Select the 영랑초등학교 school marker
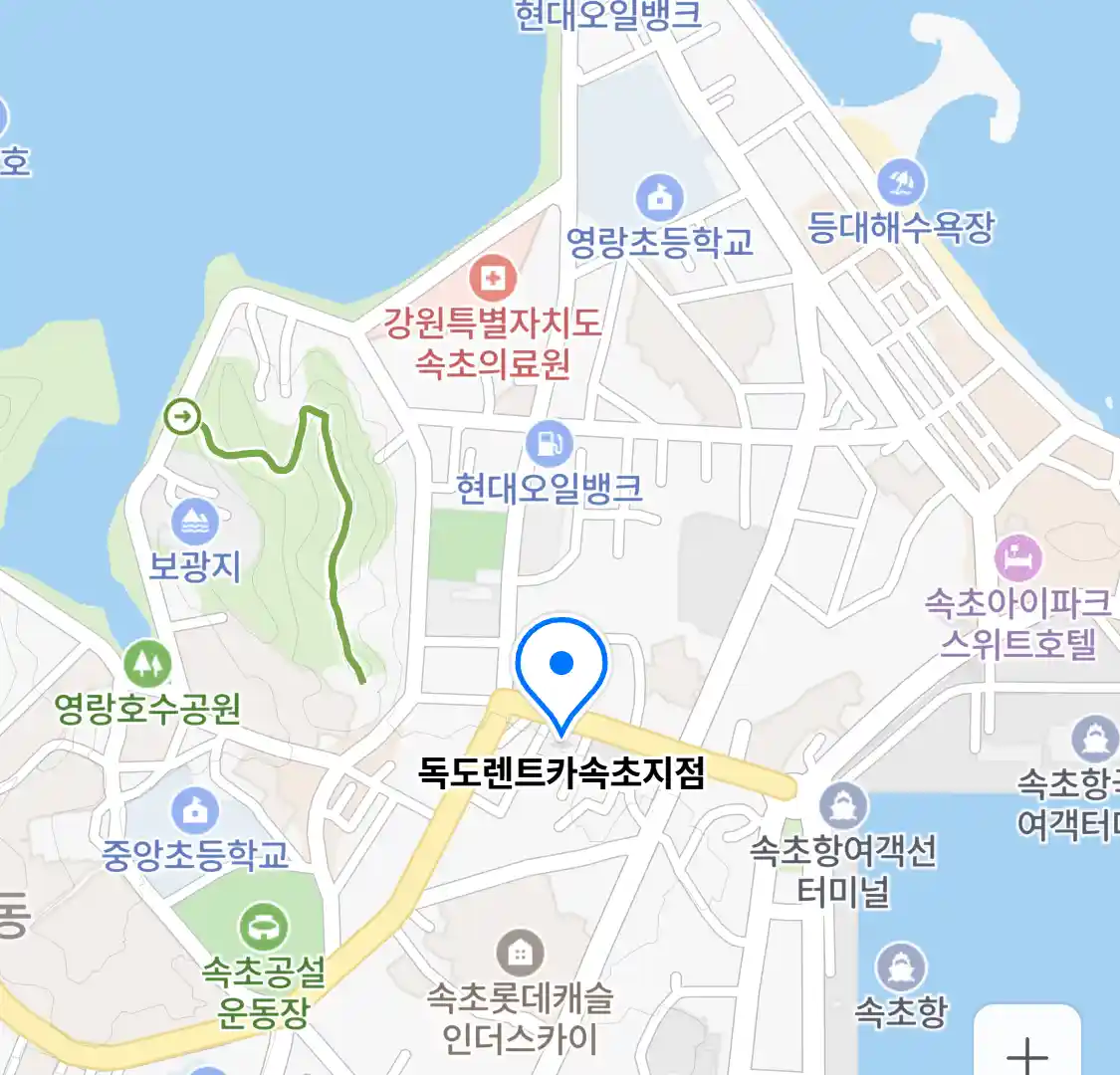Screen dimensions: 1120x1075 click(x=659, y=198)
